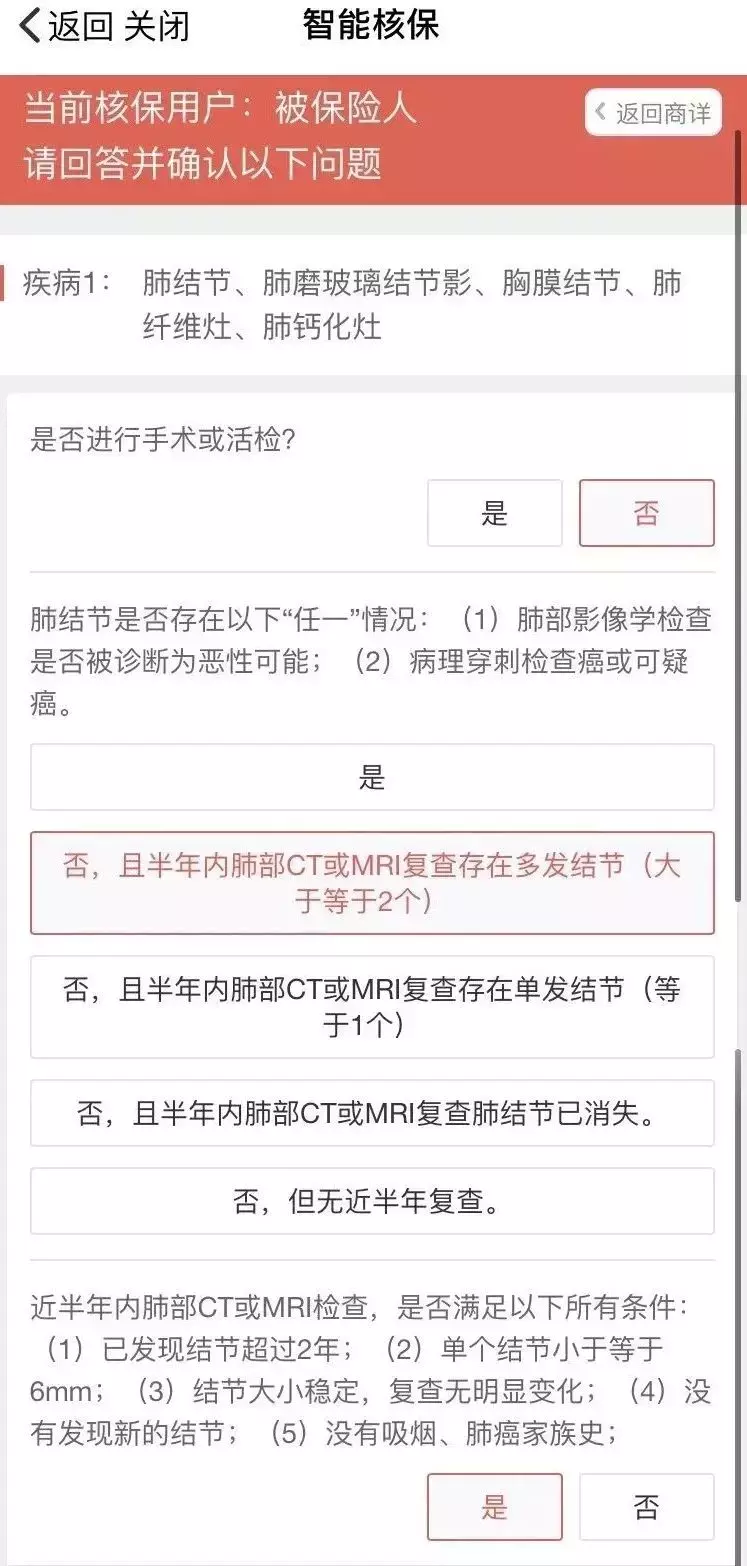
Task: Pick the 肺结节已消失 option
Action: point(372,1113)
